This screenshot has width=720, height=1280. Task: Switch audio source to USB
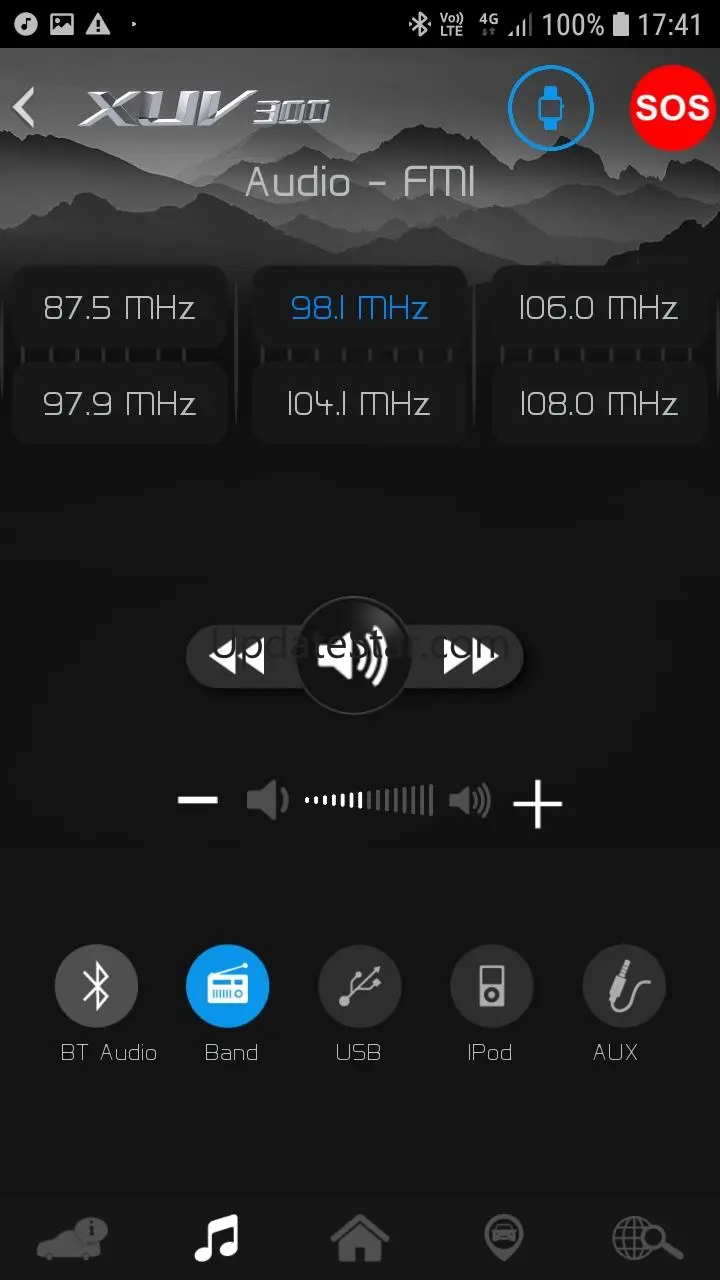(359, 987)
